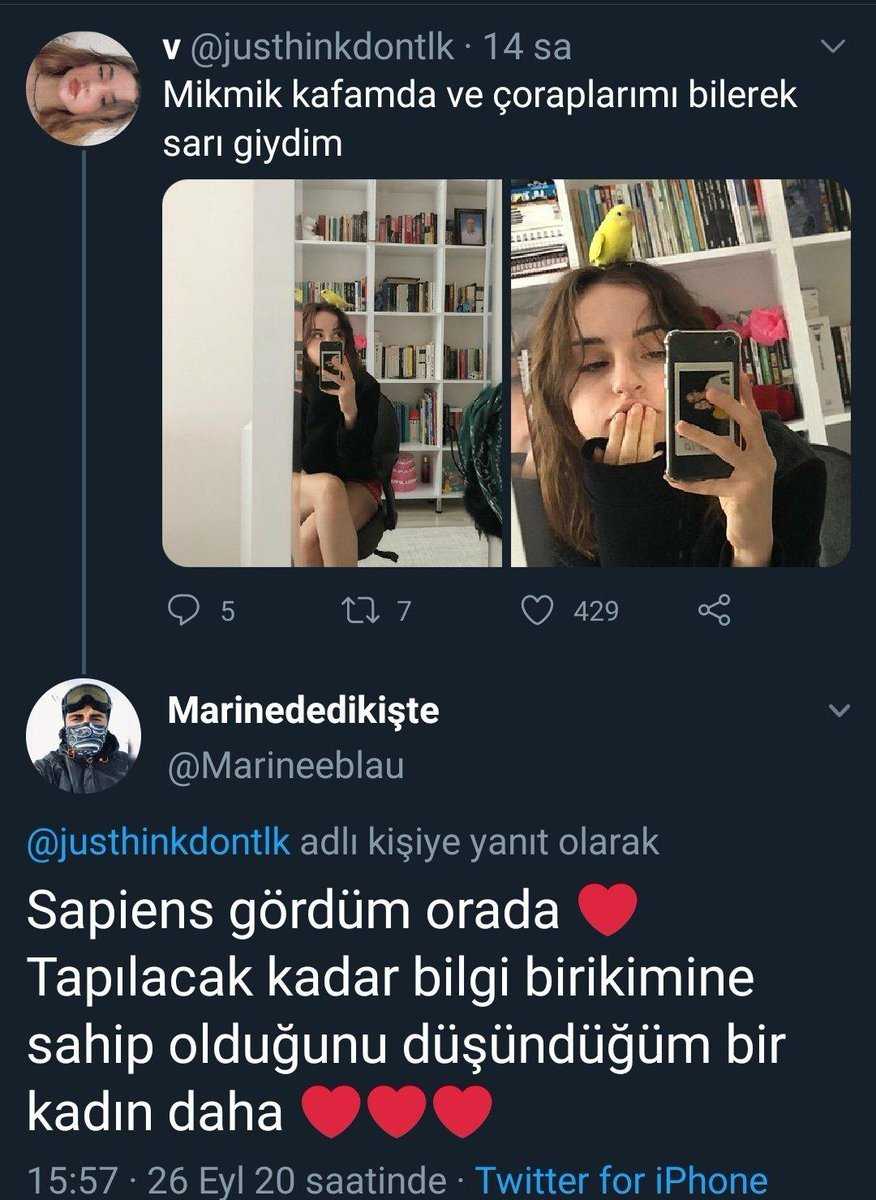Open the @justhinkdontlk mention link in the reply

pyautogui.click(x=158, y=842)
